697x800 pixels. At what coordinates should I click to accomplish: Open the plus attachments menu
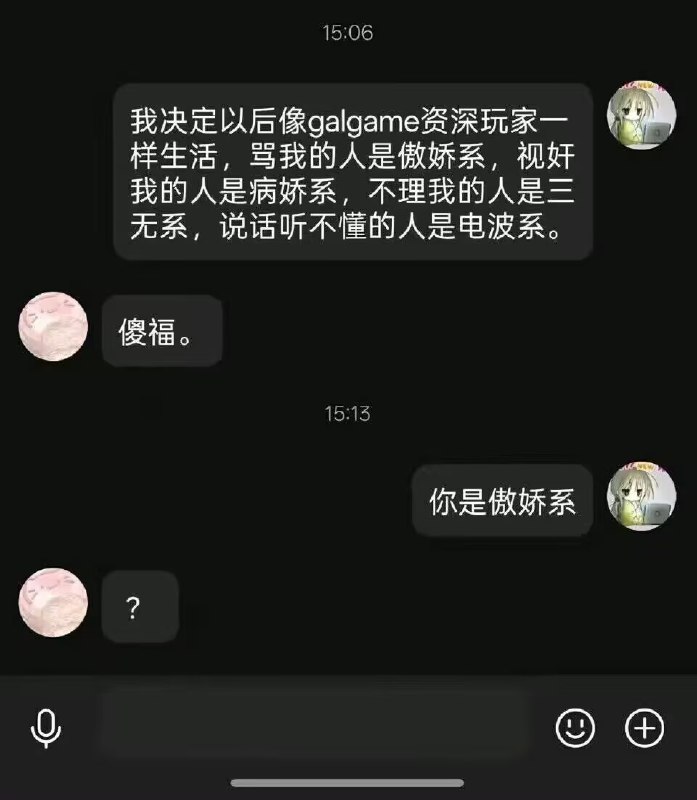coord(644,727)
